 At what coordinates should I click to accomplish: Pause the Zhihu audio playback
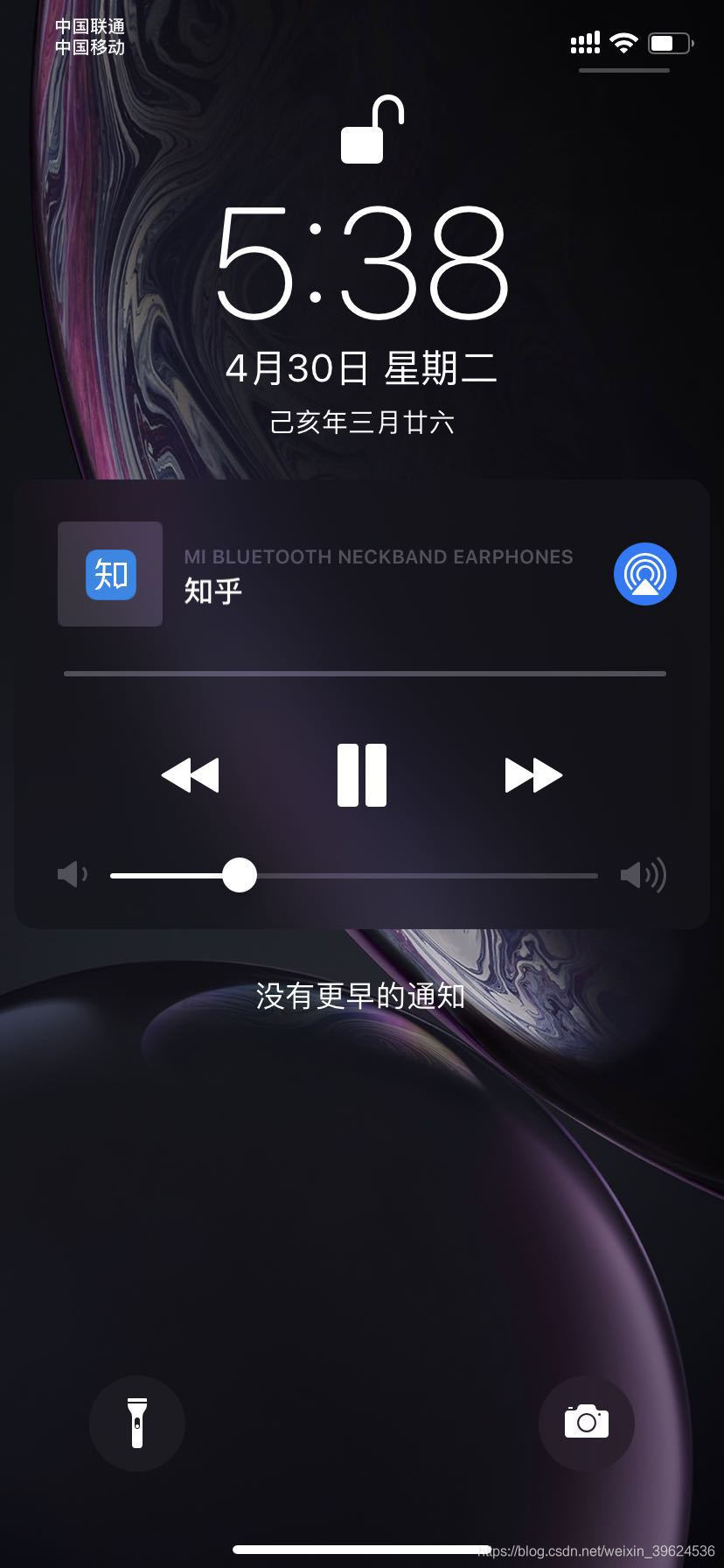pyautogui.click(x=362, y=775)
